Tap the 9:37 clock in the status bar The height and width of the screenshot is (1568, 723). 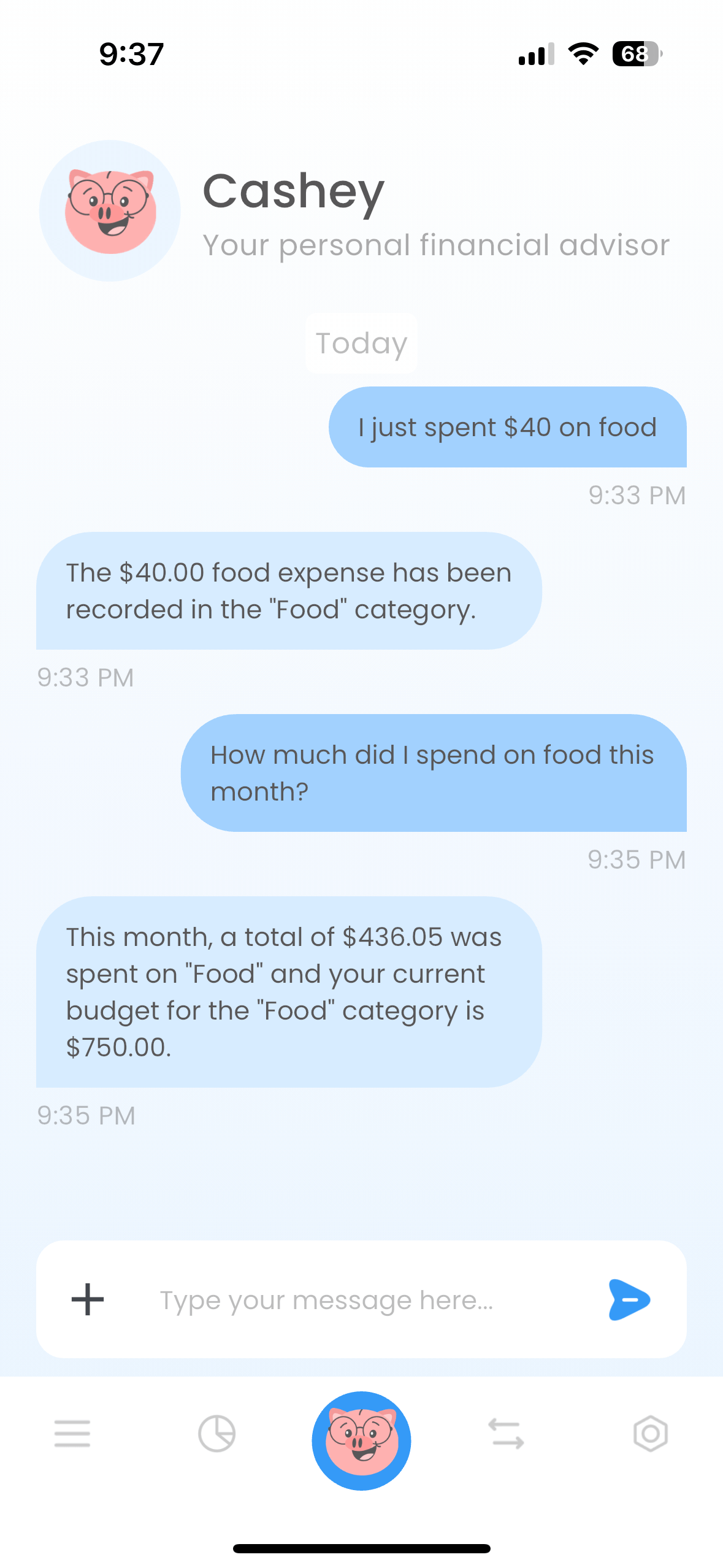pos(131,53)
